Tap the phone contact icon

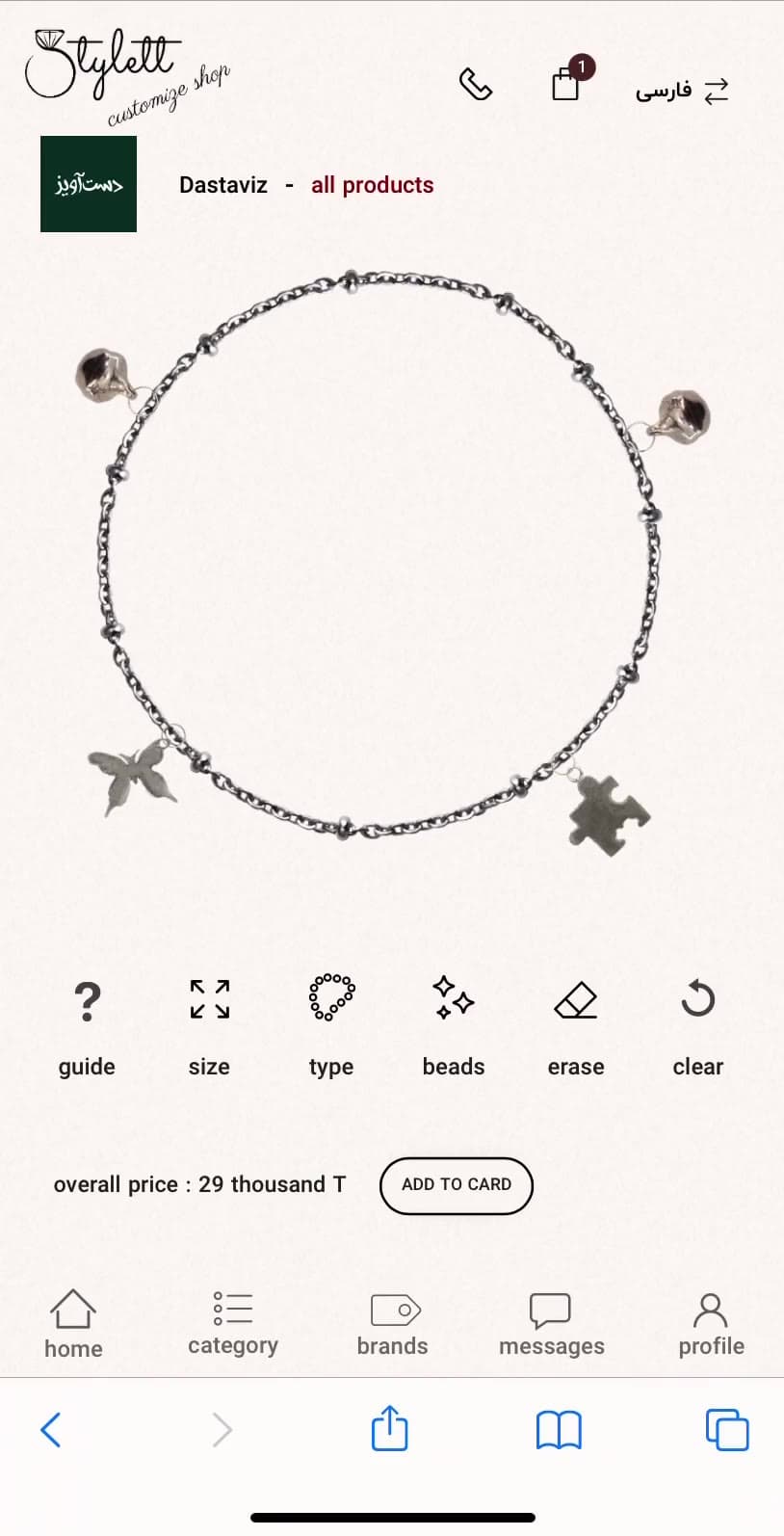pos(476,85)
